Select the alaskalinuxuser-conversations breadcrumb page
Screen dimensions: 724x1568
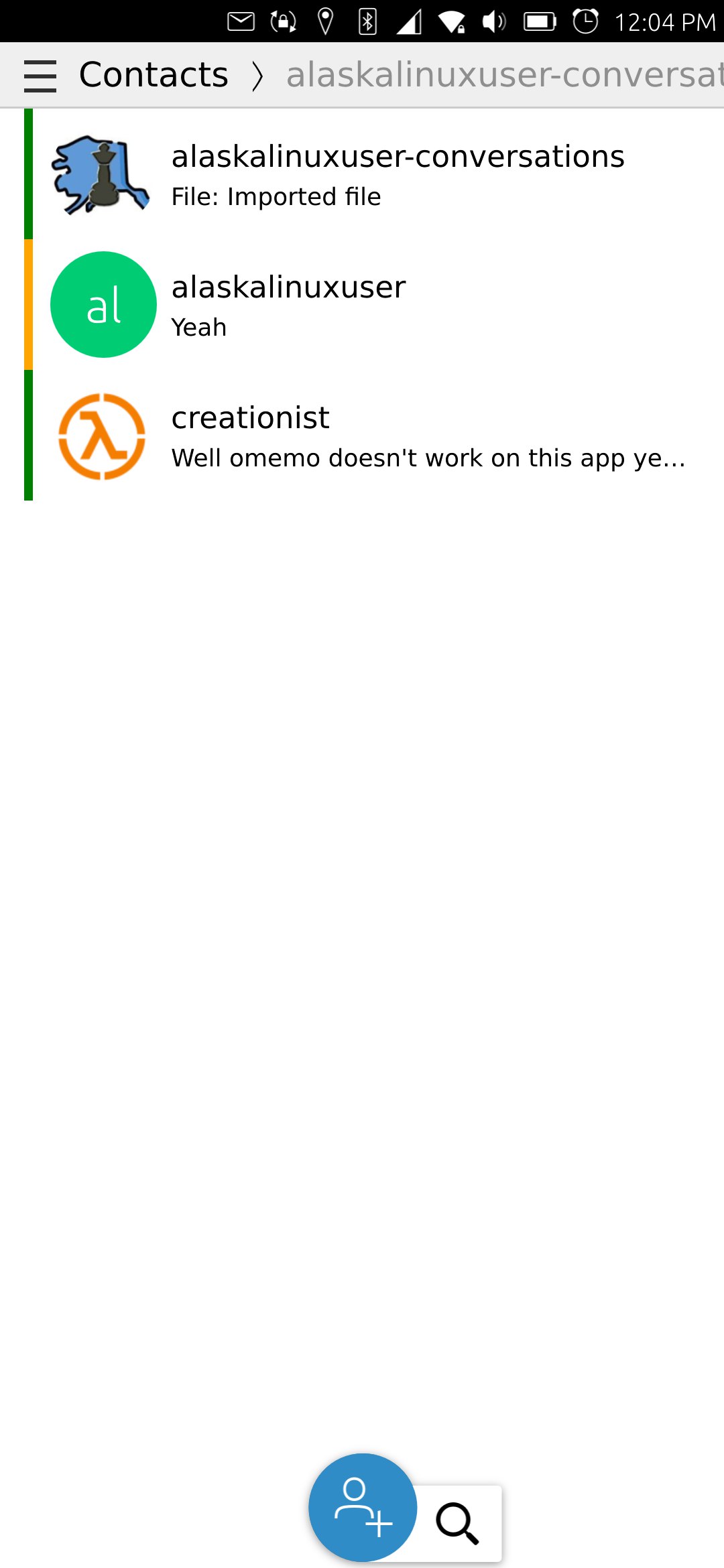(x=503, y=75)
